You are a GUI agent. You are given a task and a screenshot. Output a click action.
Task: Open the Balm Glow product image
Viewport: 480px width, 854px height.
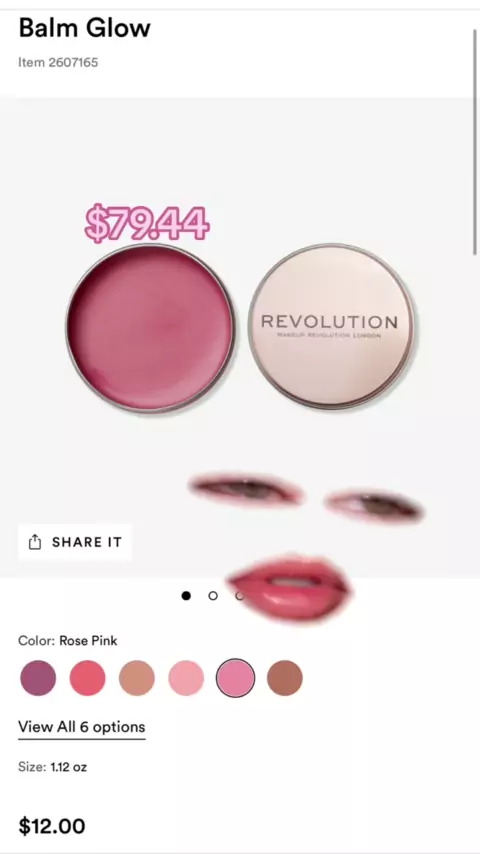pos(240,338)
